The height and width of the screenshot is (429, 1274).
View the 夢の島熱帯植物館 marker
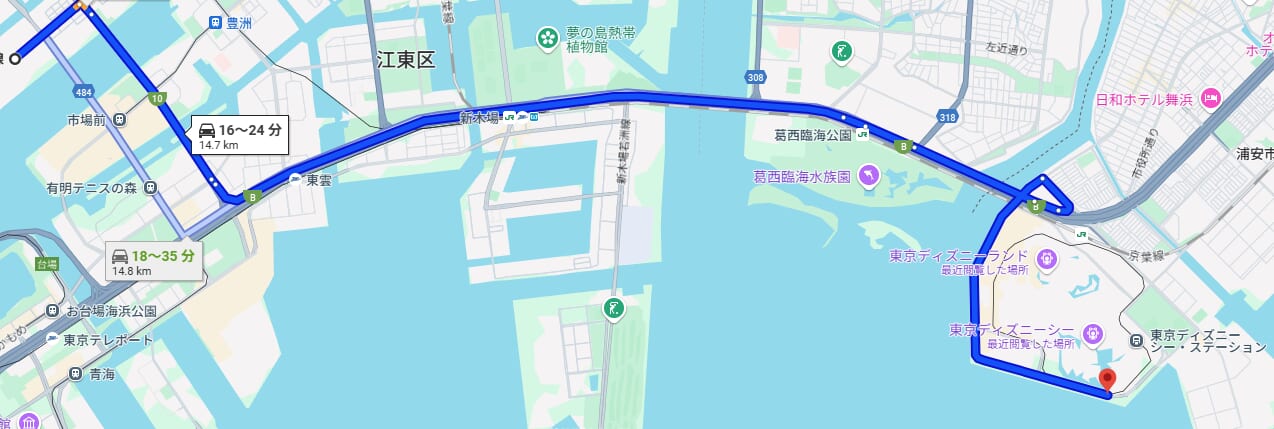pyautogui.click(x=548, y=39)
